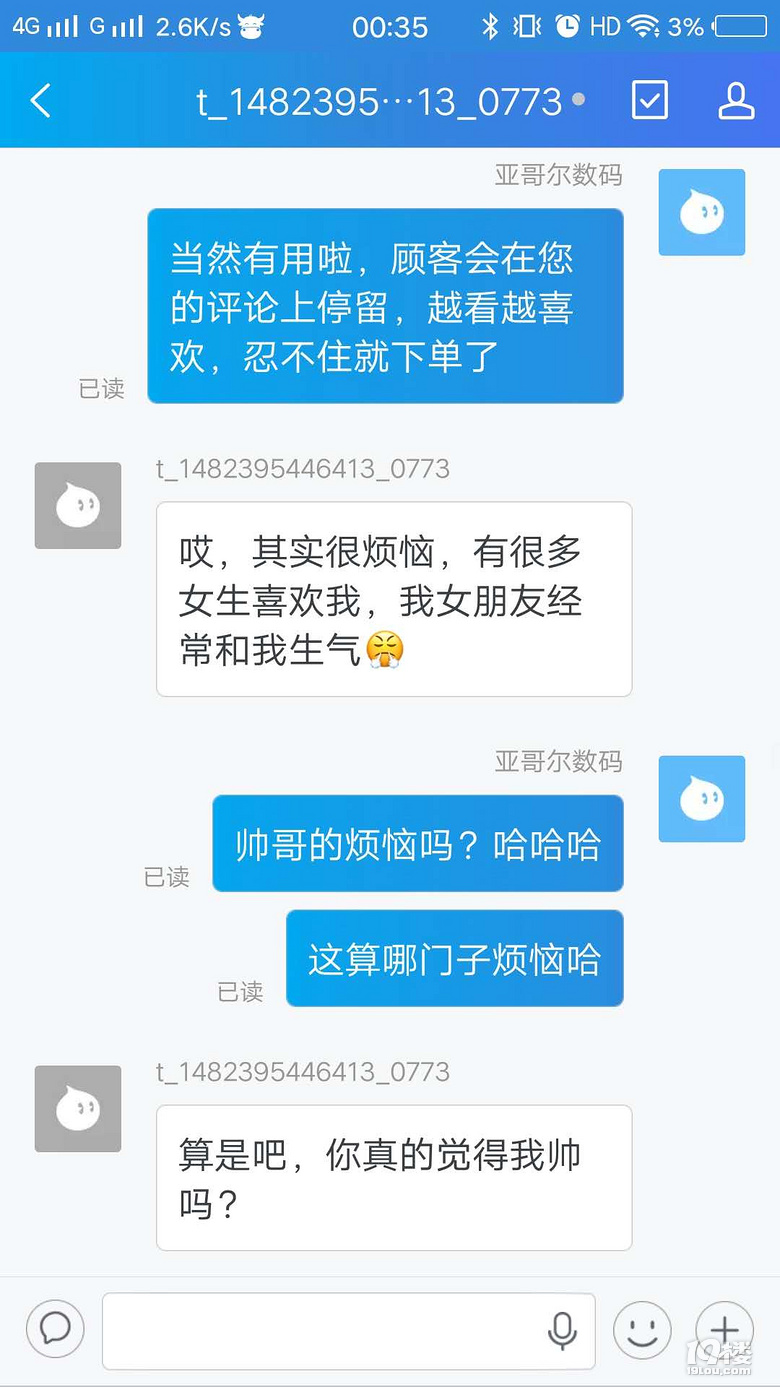Tap the 亚哥尔数码 nickname label

(557, 175)
